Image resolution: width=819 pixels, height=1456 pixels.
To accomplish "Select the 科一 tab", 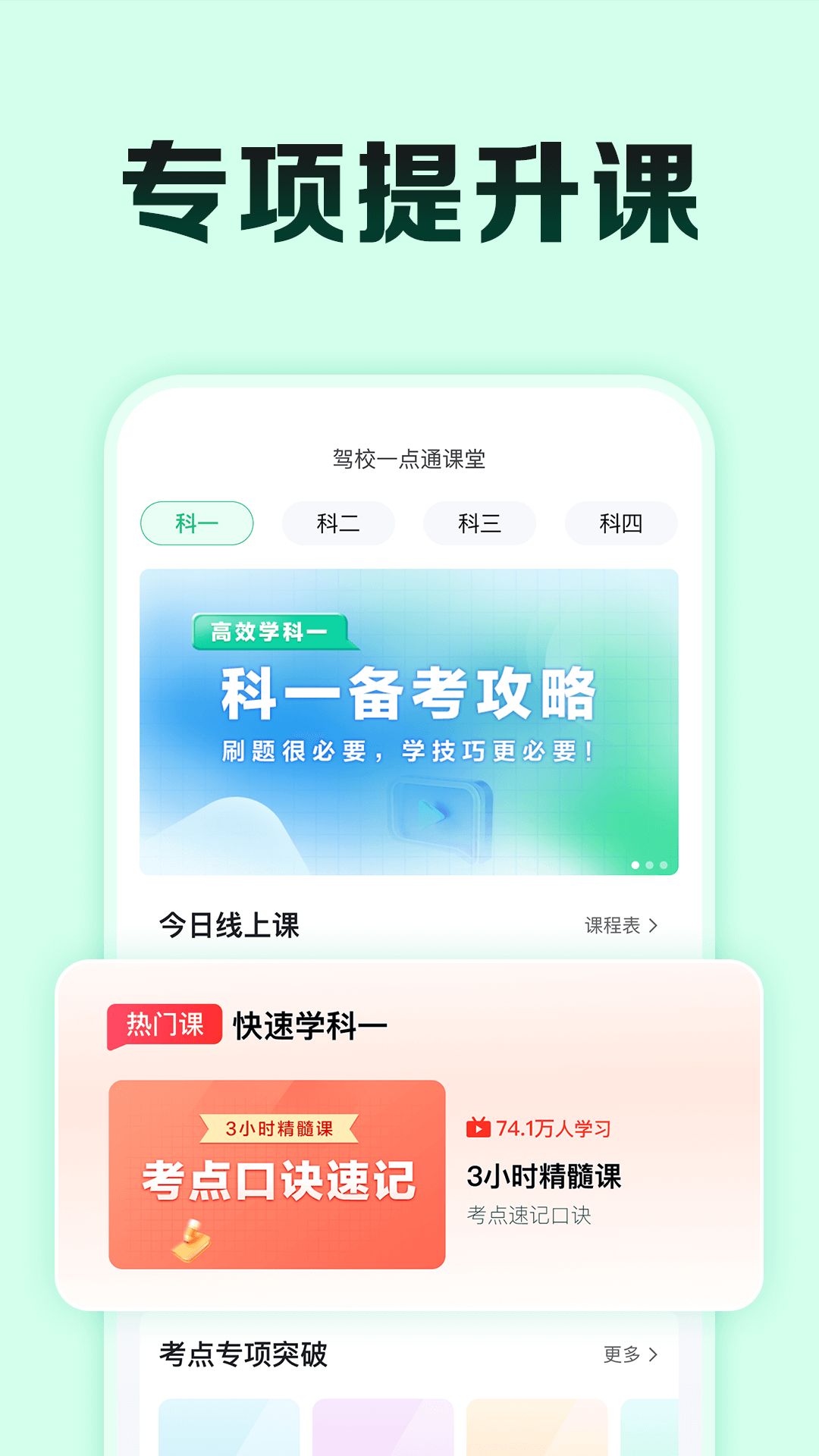I will (196, 523).
